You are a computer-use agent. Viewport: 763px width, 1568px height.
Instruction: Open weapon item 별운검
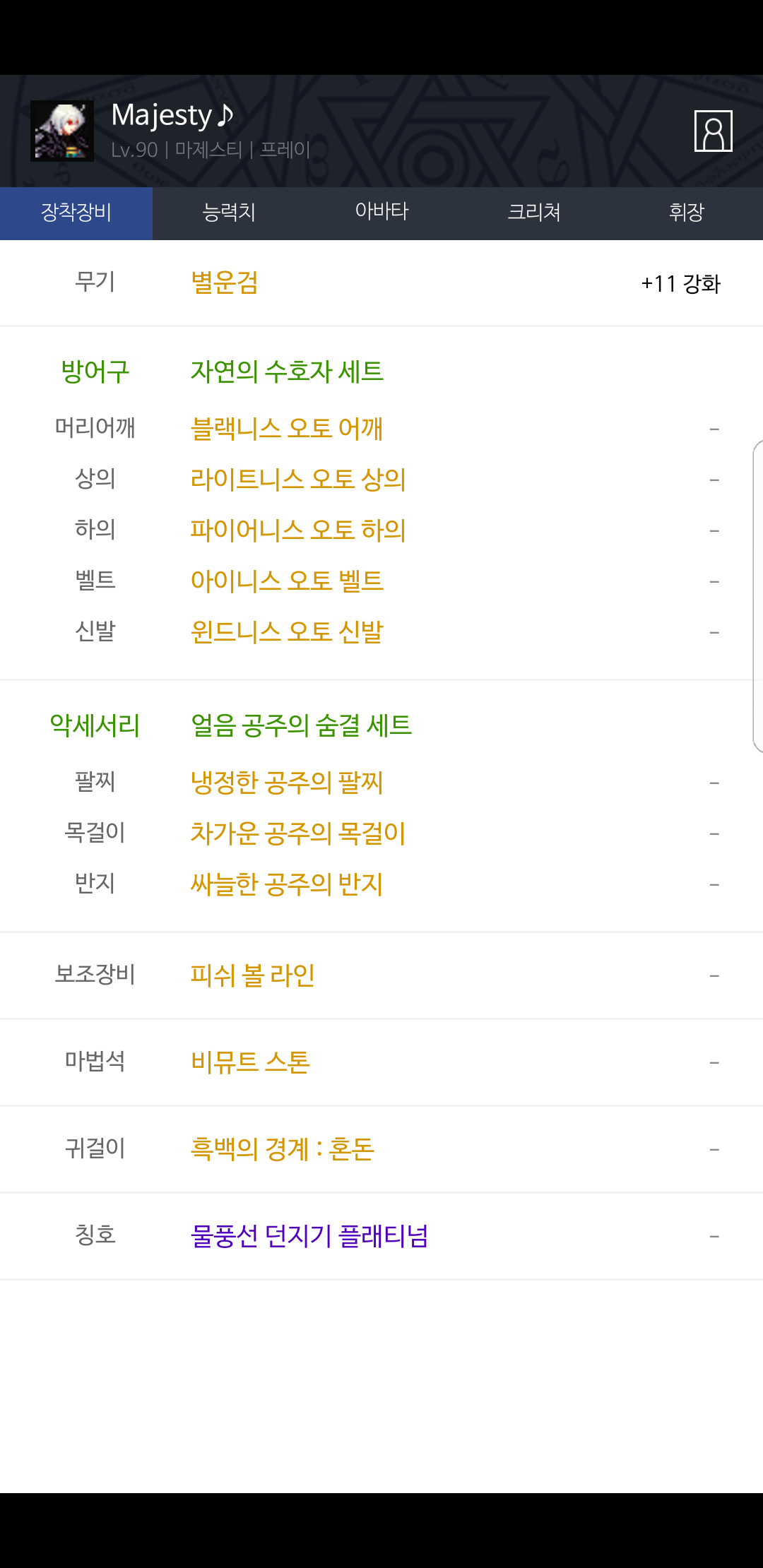pyautogui.click(x=225, y=283)
